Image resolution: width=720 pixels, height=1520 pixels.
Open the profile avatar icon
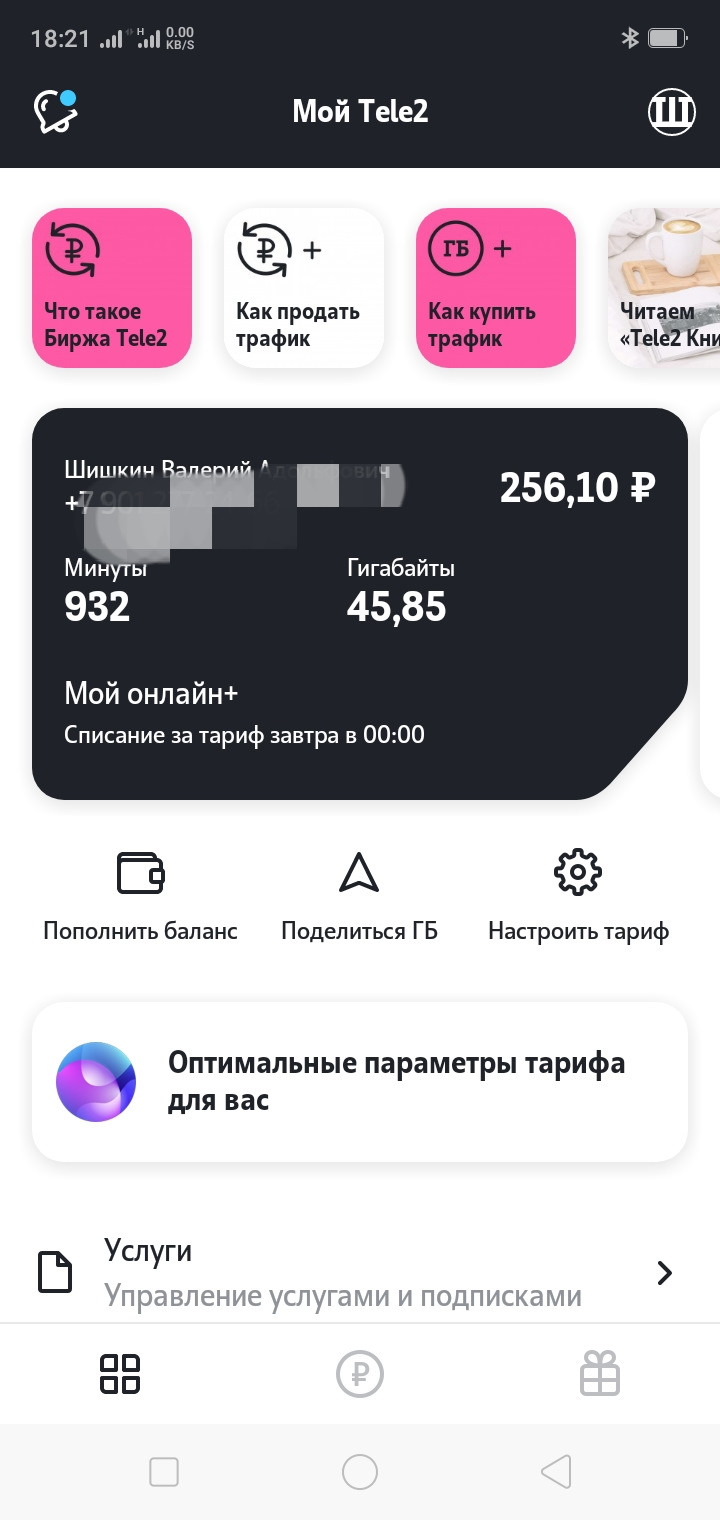[671, 111]
